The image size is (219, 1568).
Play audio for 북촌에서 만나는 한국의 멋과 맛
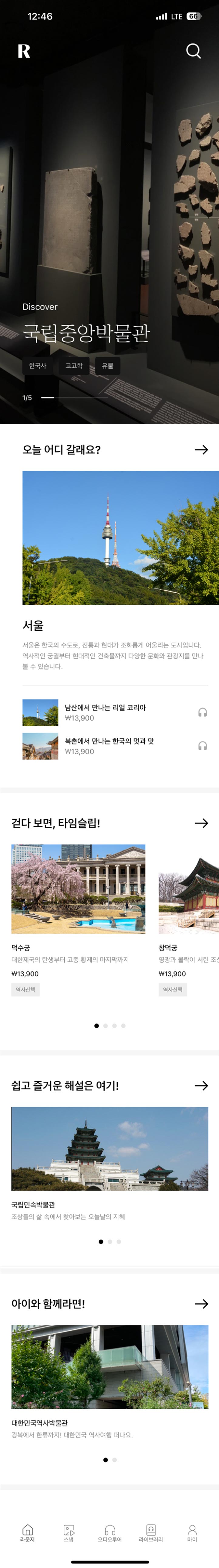203,746
